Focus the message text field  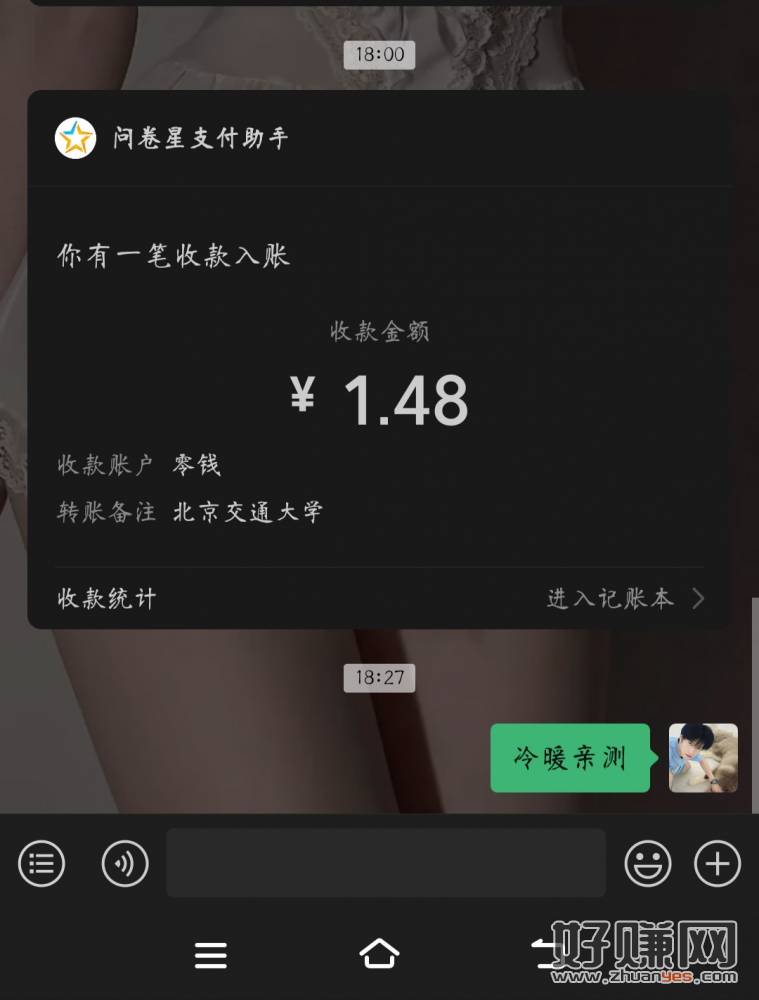pyautogui.click(x=385, y=863)
